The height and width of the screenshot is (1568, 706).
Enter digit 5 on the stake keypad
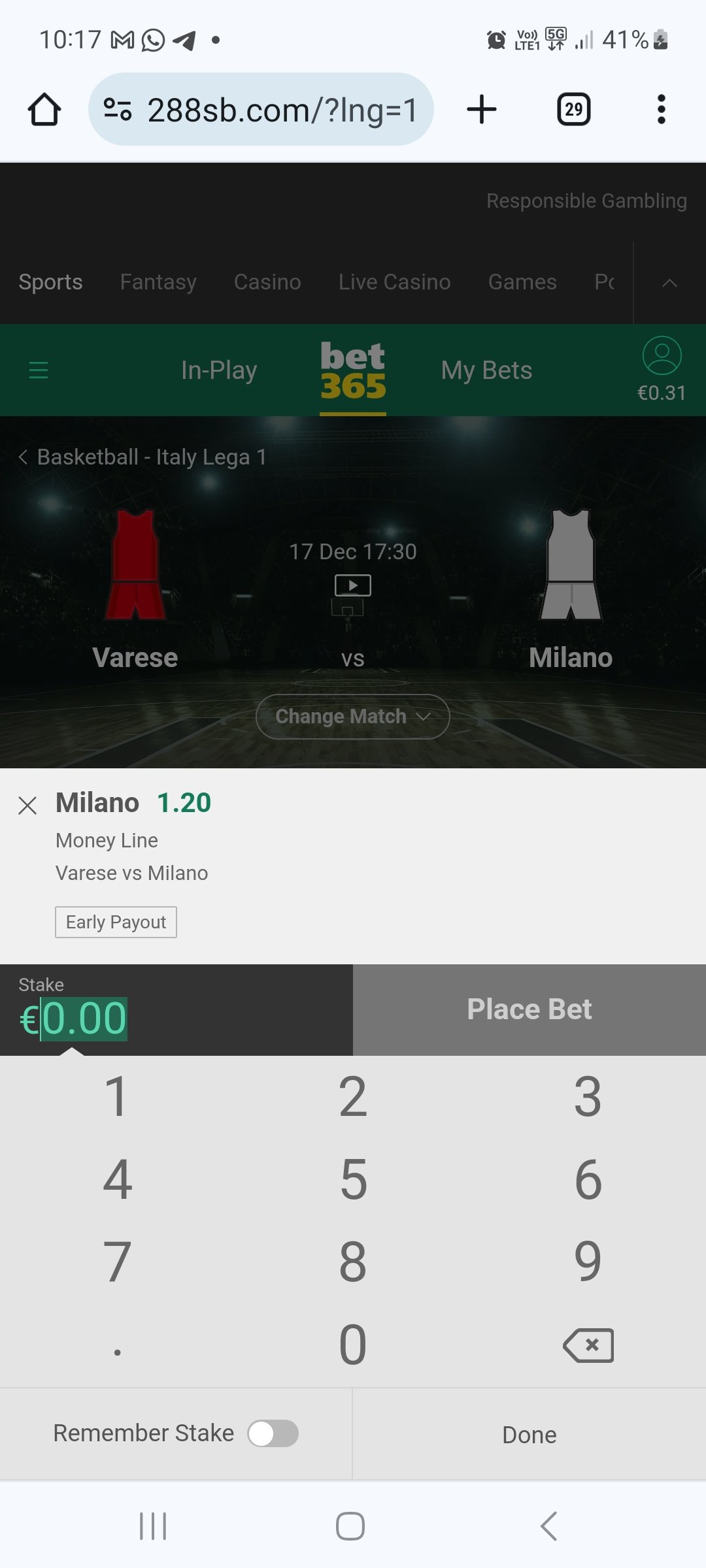pos(353,1179)
